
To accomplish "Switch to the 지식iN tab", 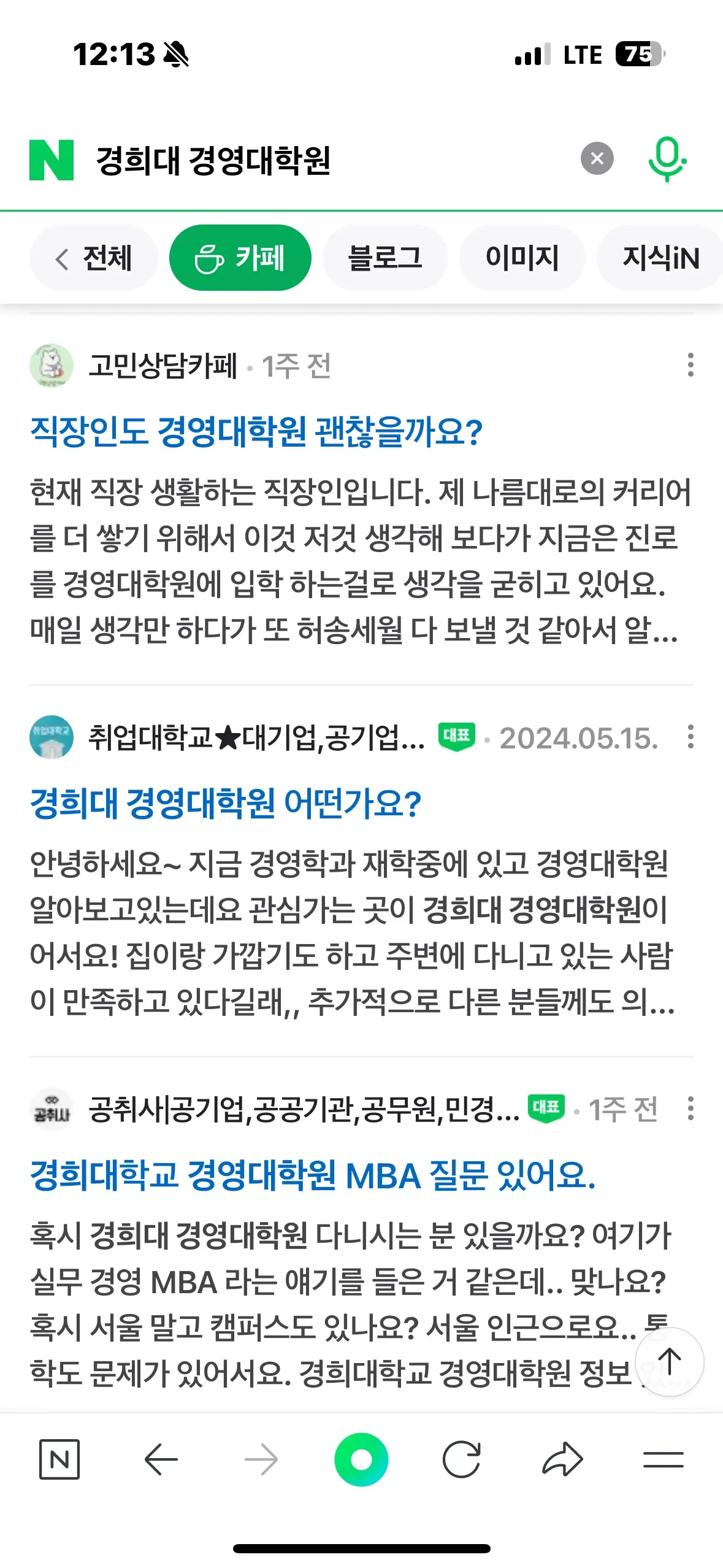I will point(660,258).
